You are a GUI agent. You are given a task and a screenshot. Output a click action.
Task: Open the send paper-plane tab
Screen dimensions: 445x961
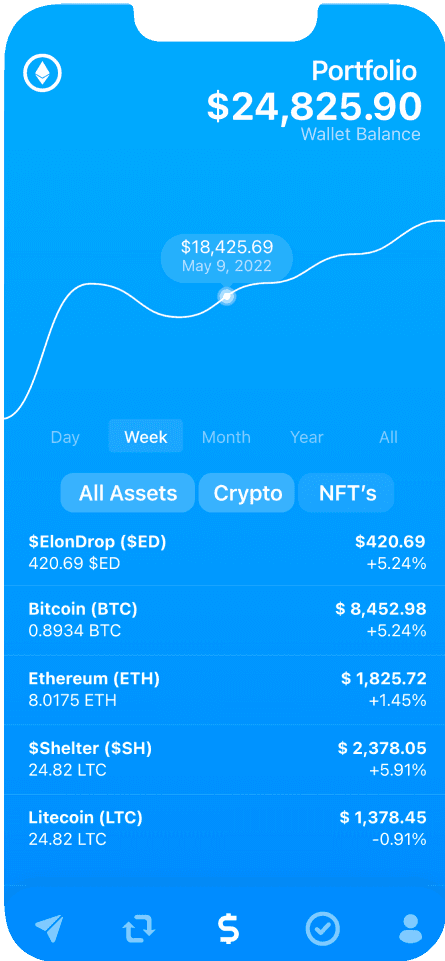point(49,928)
